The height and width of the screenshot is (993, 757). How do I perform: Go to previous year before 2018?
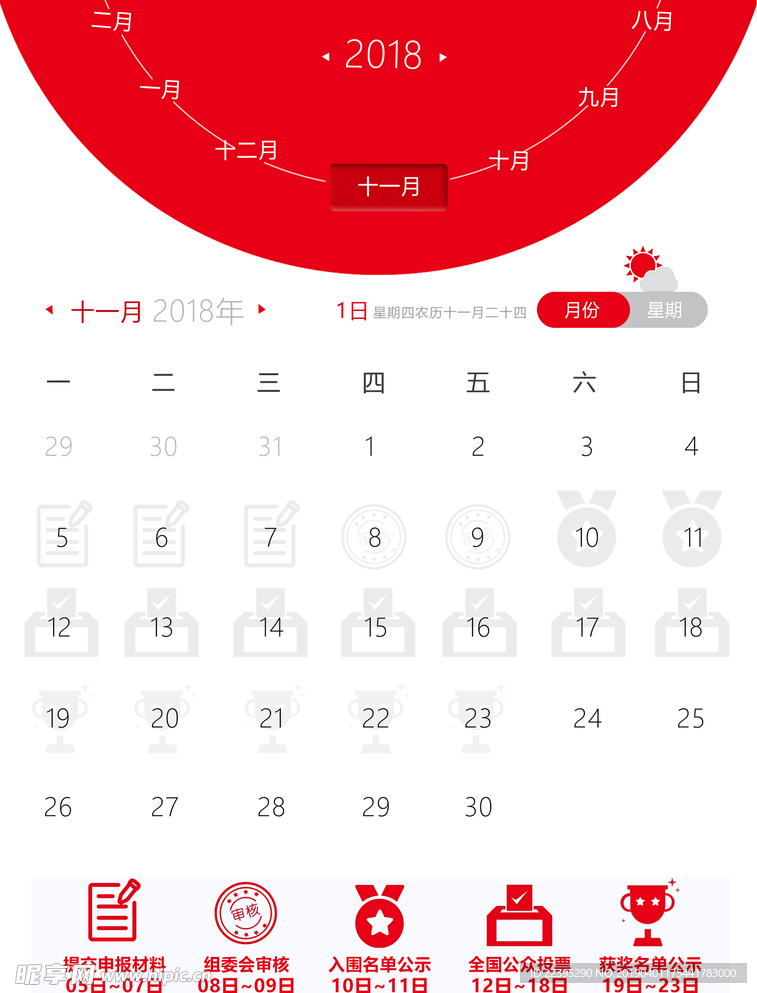coord(326,57)
